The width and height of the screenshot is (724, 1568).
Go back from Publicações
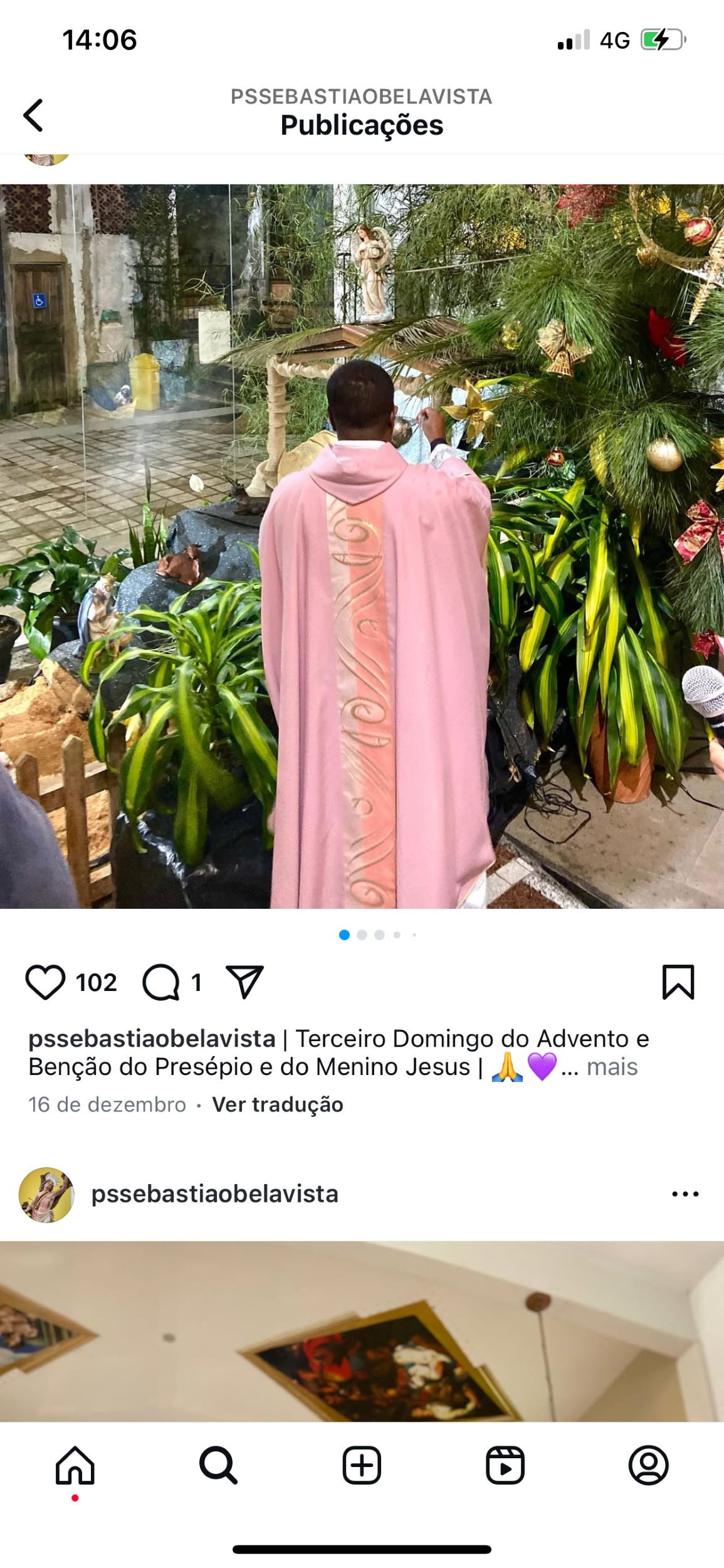(x=33, y=115)
